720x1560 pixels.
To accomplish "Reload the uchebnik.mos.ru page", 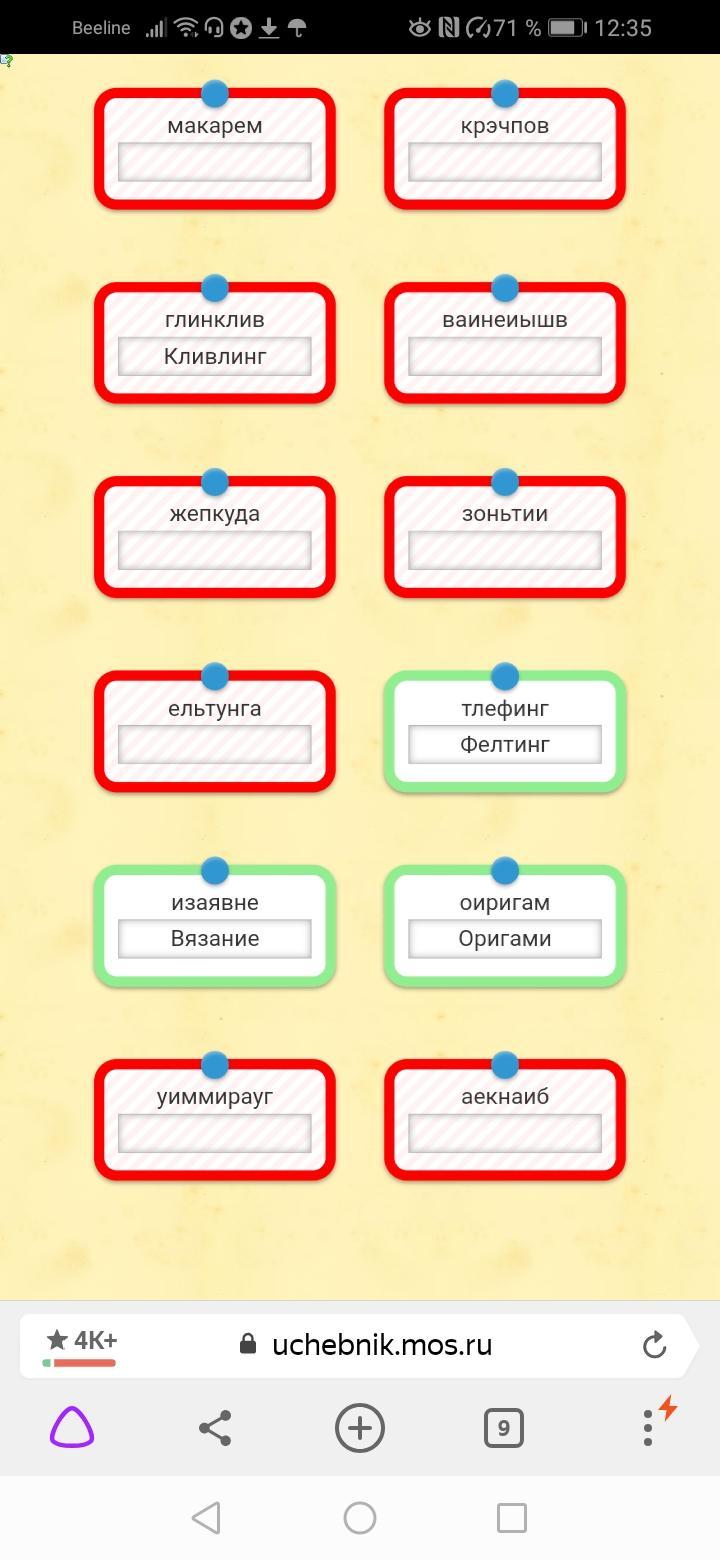I will tap(654, 1345).
